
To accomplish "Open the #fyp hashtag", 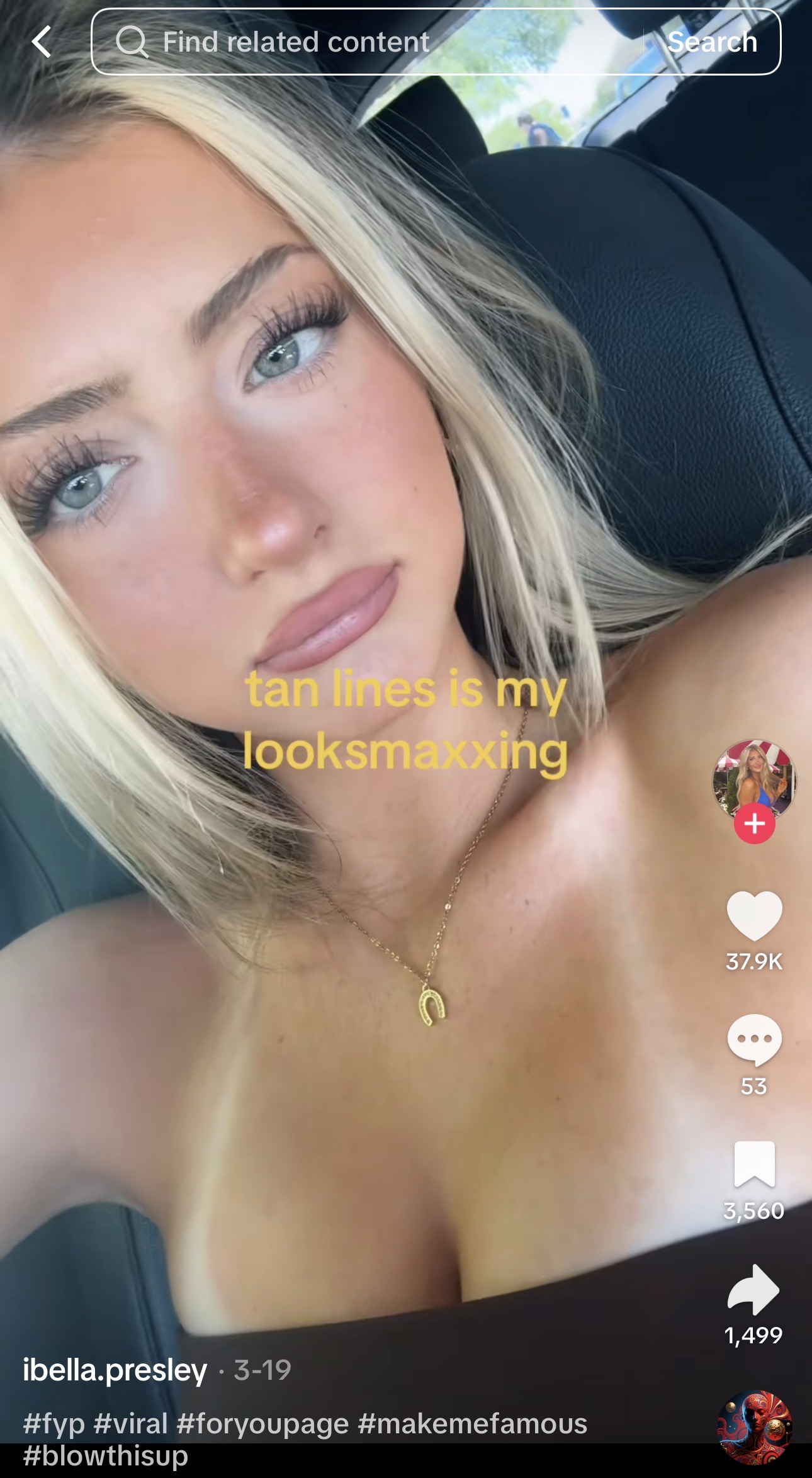I will click(x=54, y=1423).
